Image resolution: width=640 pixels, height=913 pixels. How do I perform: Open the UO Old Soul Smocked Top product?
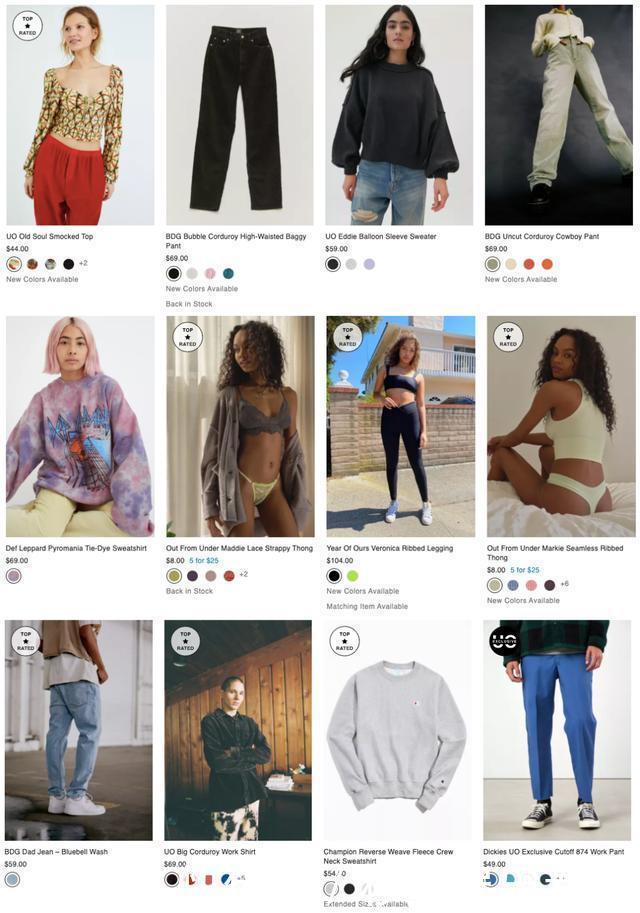click(x=80, y=115)
